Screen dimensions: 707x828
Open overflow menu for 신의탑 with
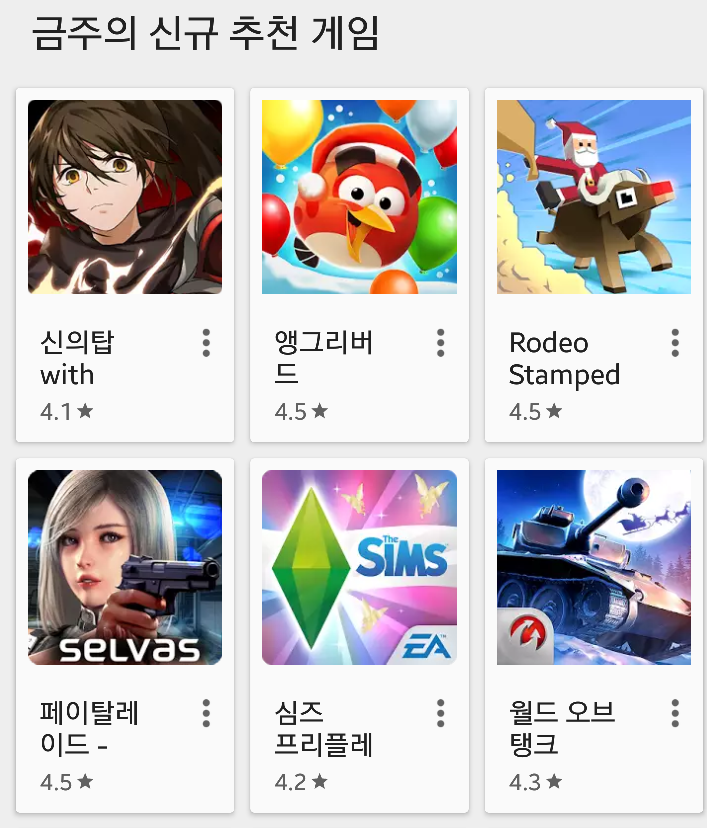click(206, 343)
